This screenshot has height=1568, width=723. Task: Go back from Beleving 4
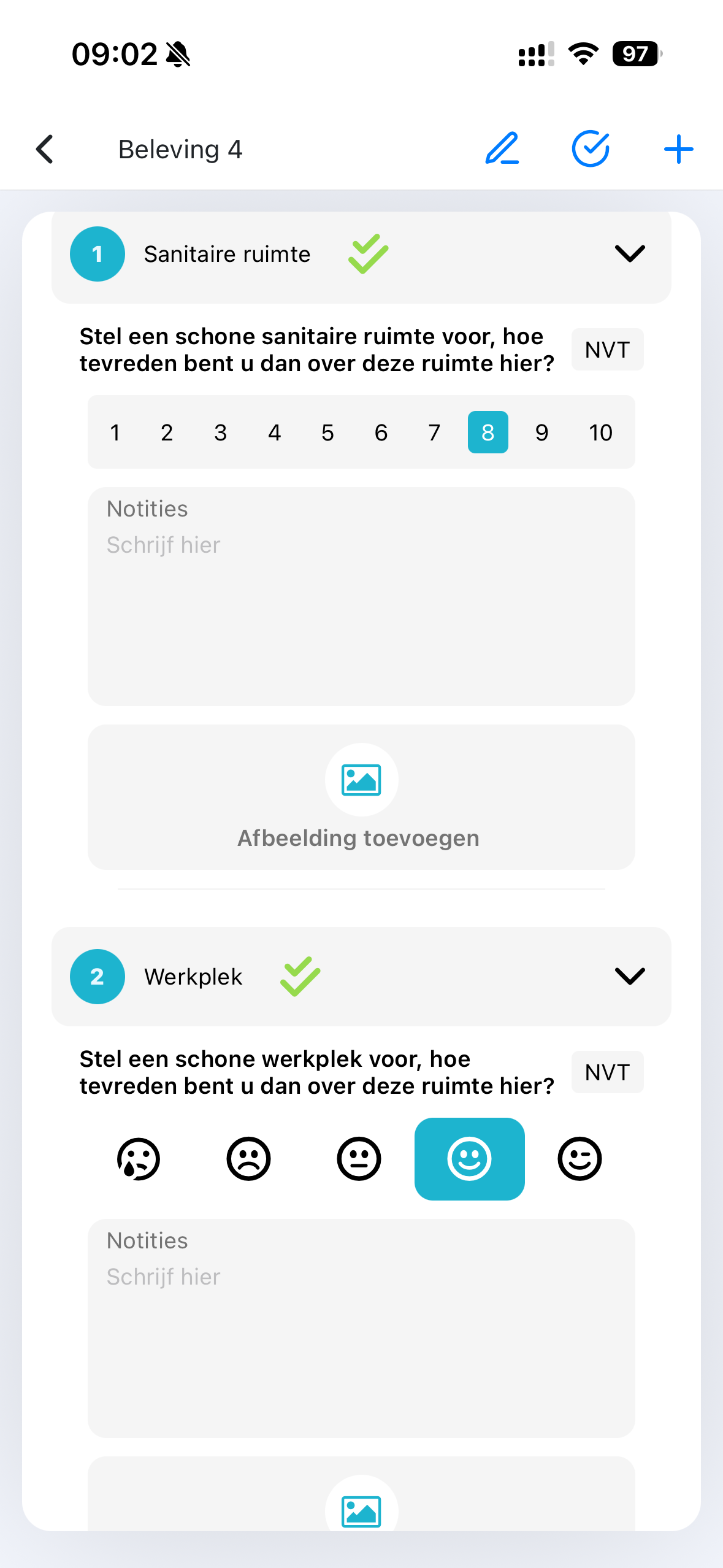tap(45, 149)
